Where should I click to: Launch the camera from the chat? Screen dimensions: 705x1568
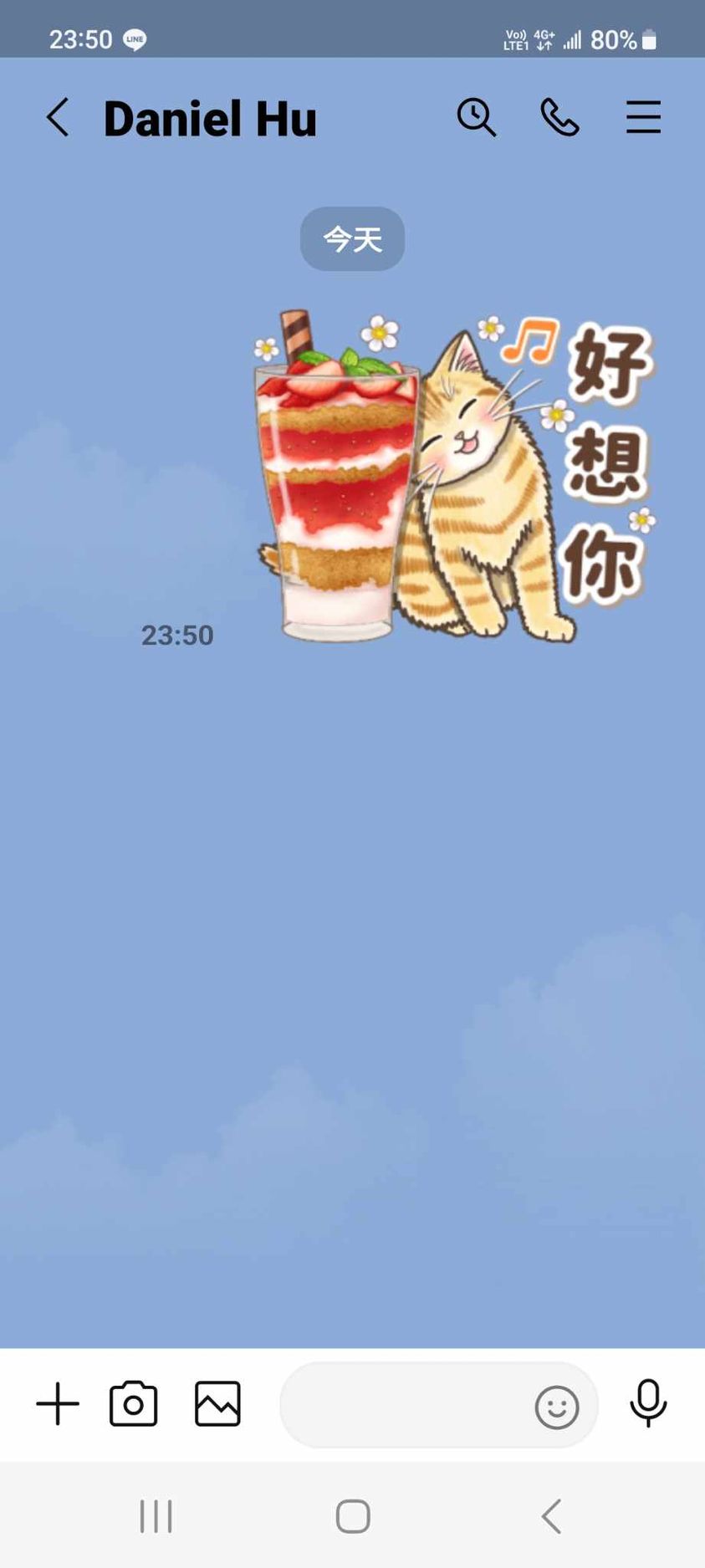click(134, 1403)
